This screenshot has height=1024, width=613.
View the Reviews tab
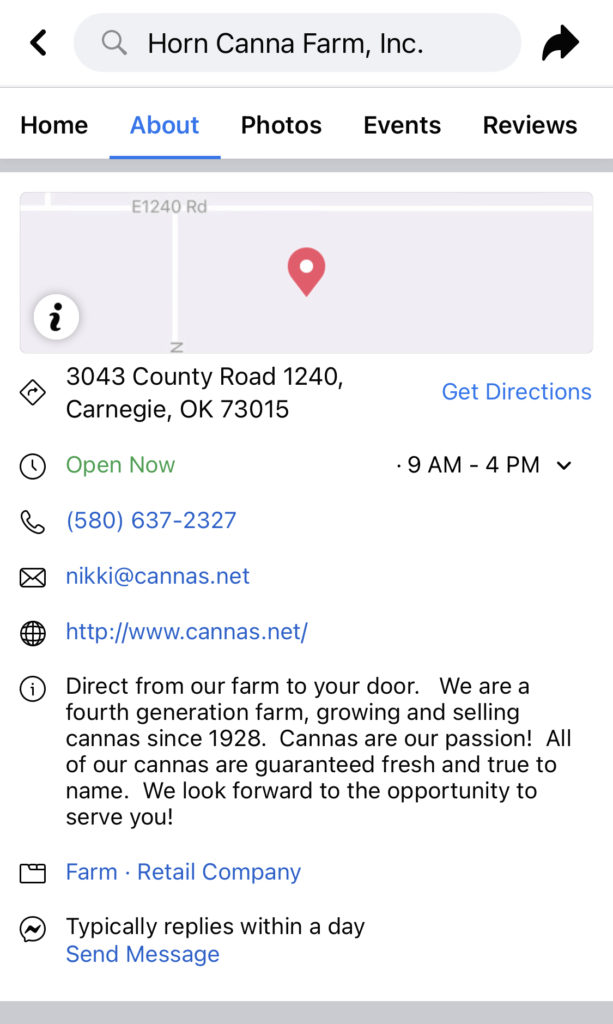530,125
